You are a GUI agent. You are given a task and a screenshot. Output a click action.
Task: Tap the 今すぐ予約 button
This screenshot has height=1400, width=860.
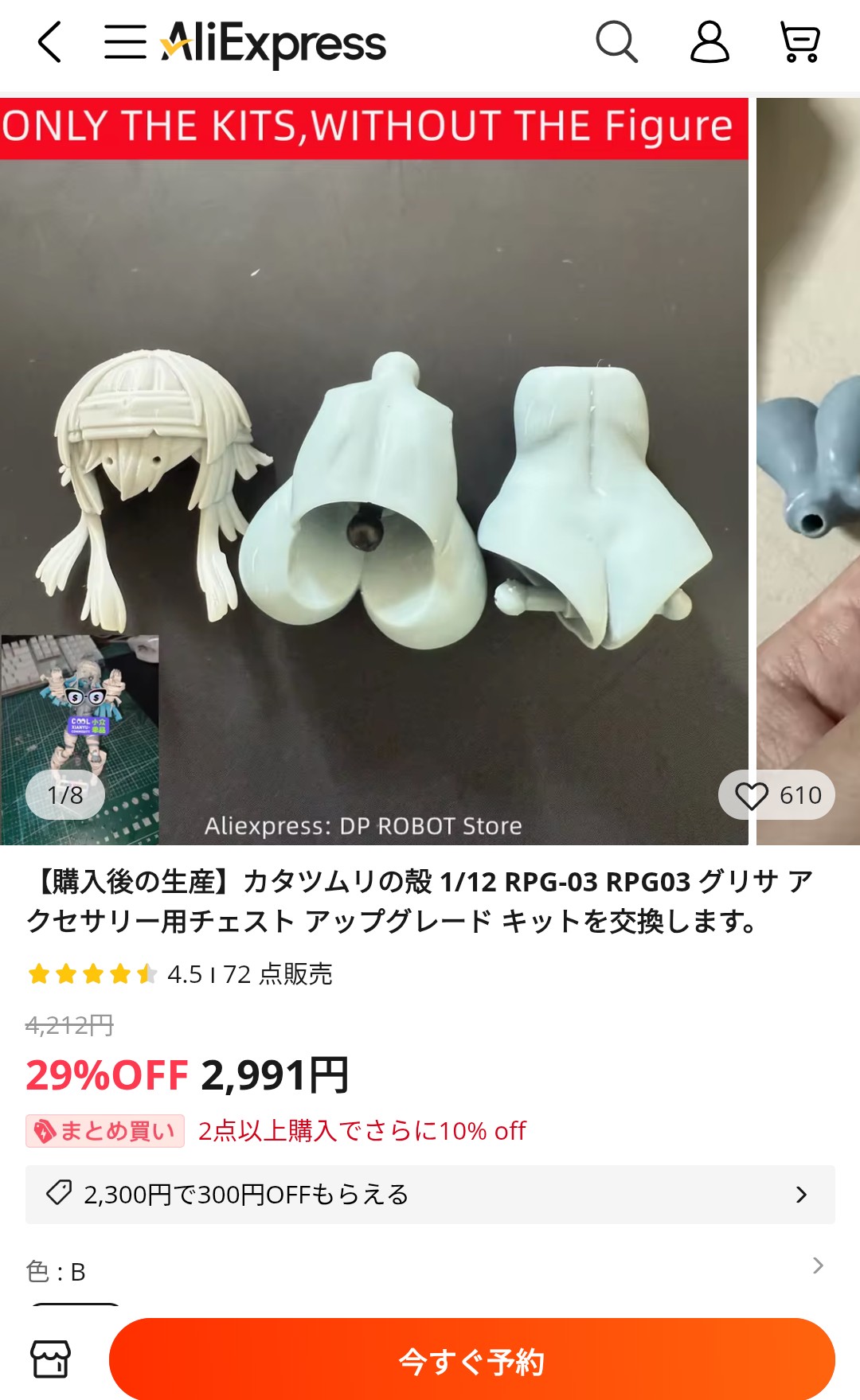click(471, 1361)
